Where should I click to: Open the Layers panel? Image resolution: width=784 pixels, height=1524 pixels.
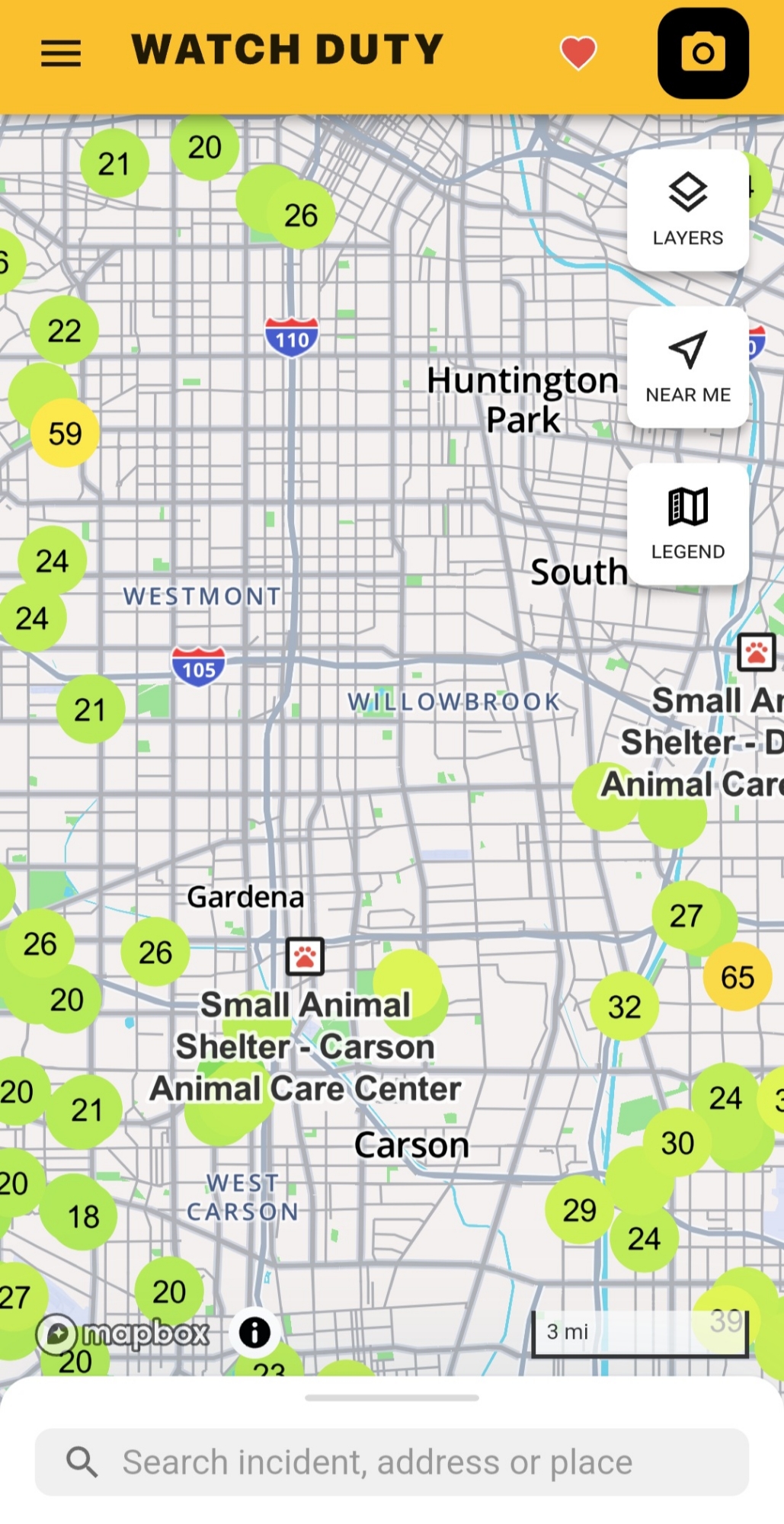click(x=687, y=210)
